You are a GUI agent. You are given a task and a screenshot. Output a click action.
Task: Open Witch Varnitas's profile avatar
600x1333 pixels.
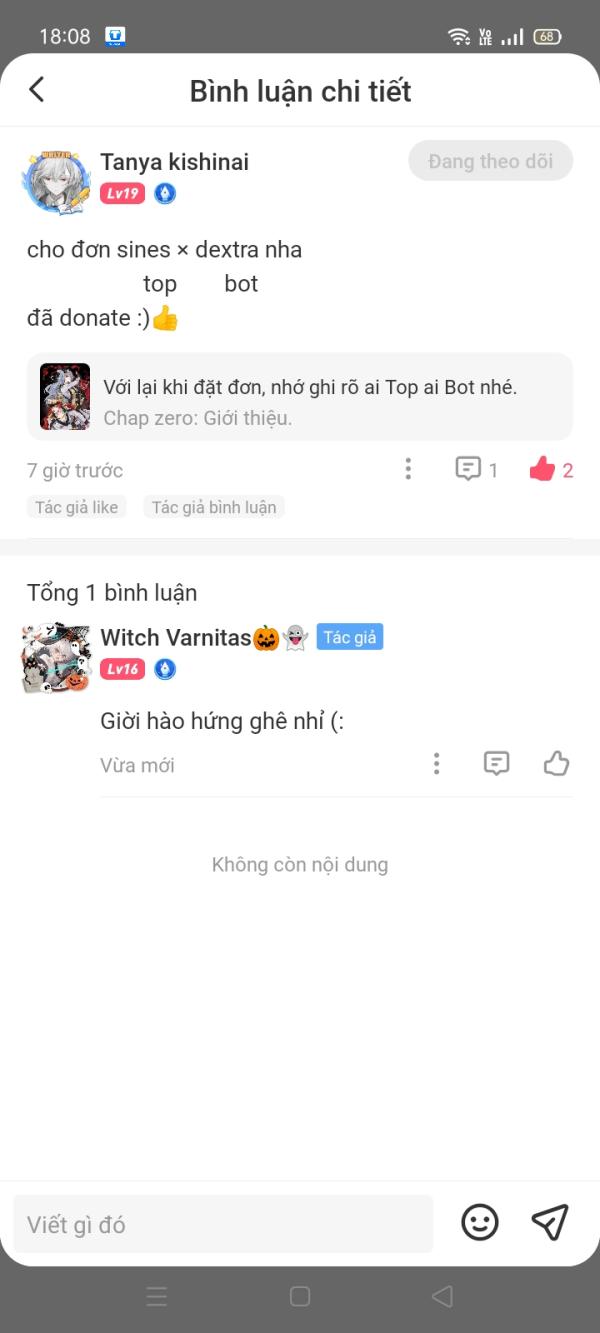click(x=56, y=657)
